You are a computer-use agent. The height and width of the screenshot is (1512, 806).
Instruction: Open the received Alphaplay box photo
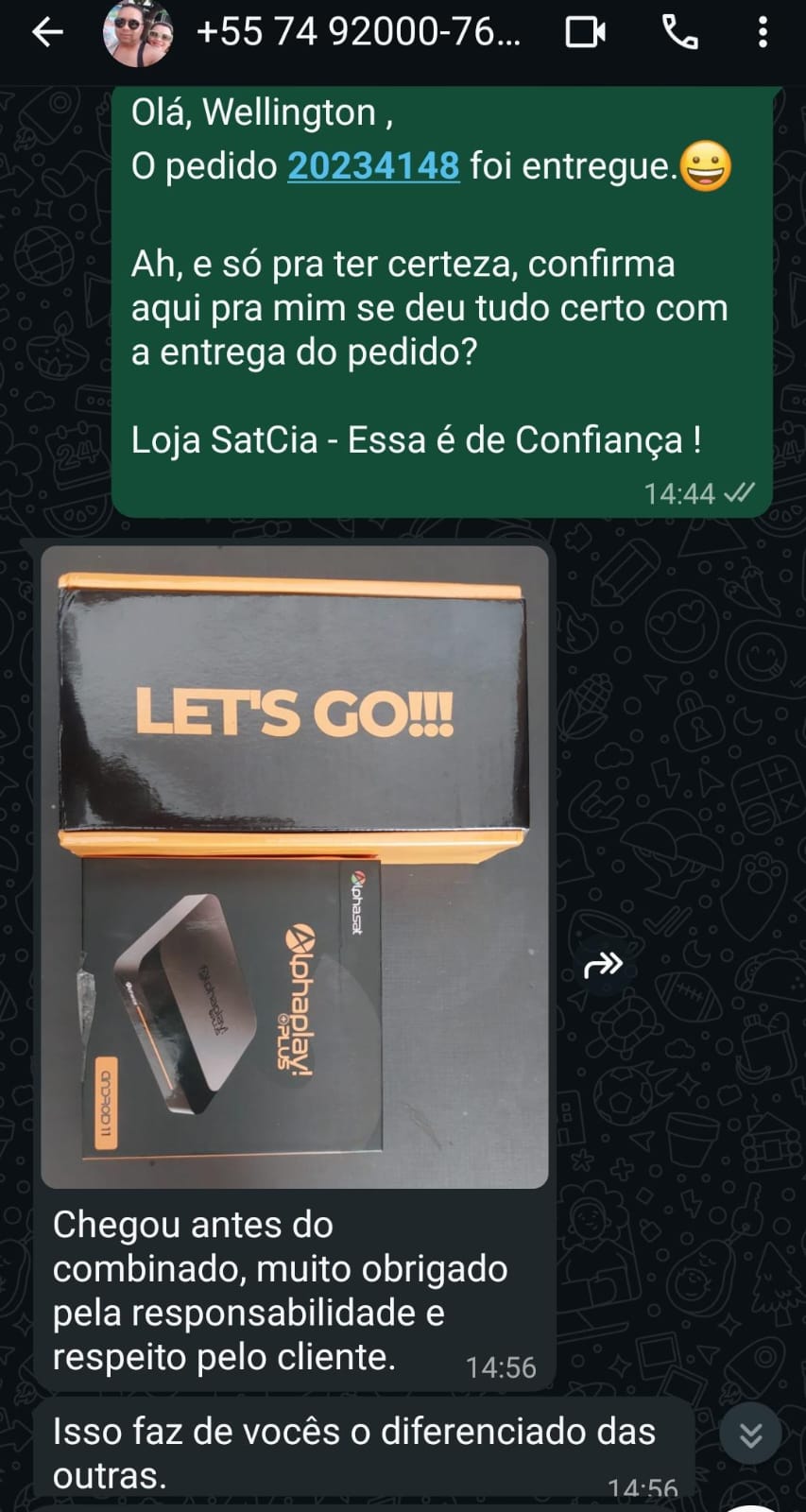click(294, 866)
